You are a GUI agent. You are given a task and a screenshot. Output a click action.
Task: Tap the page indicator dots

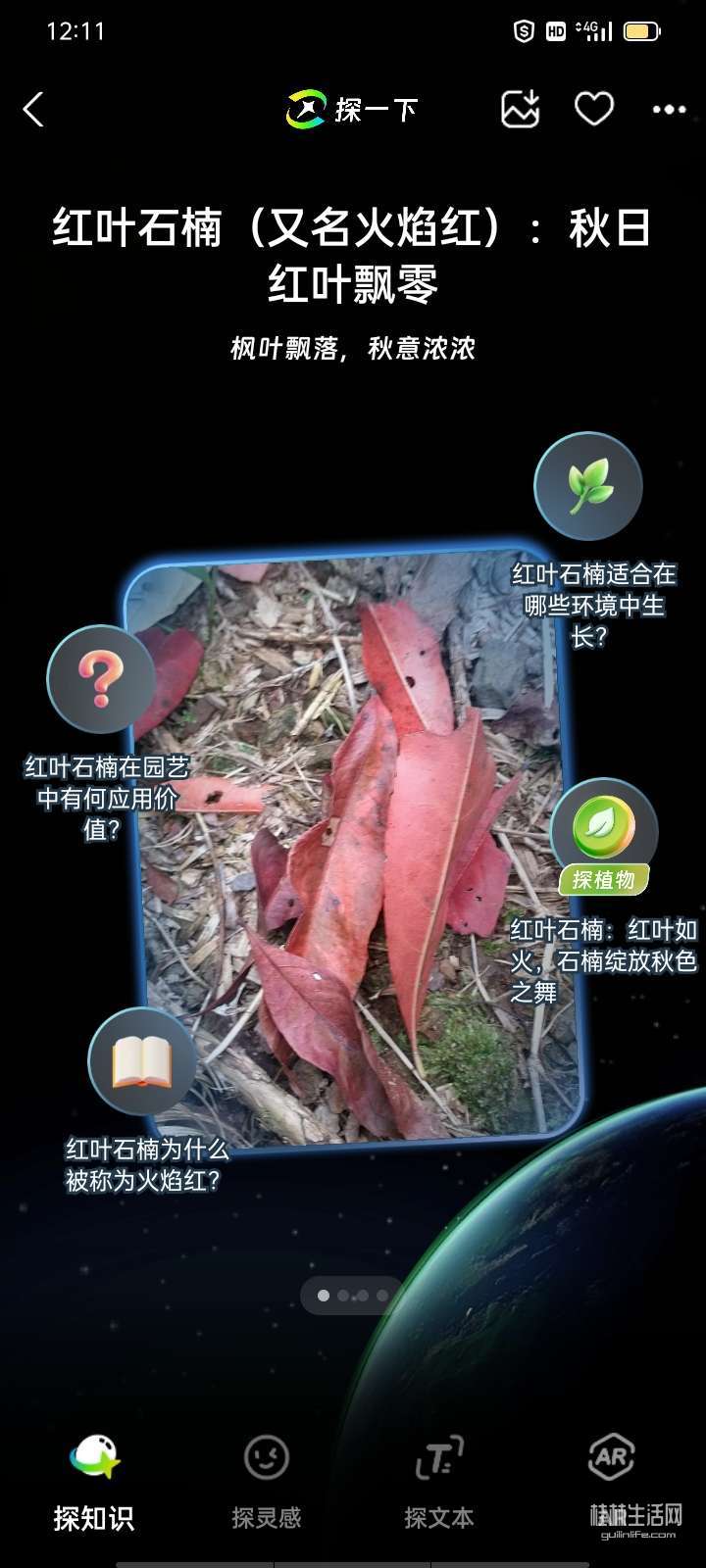click(x=352, y=1296)
